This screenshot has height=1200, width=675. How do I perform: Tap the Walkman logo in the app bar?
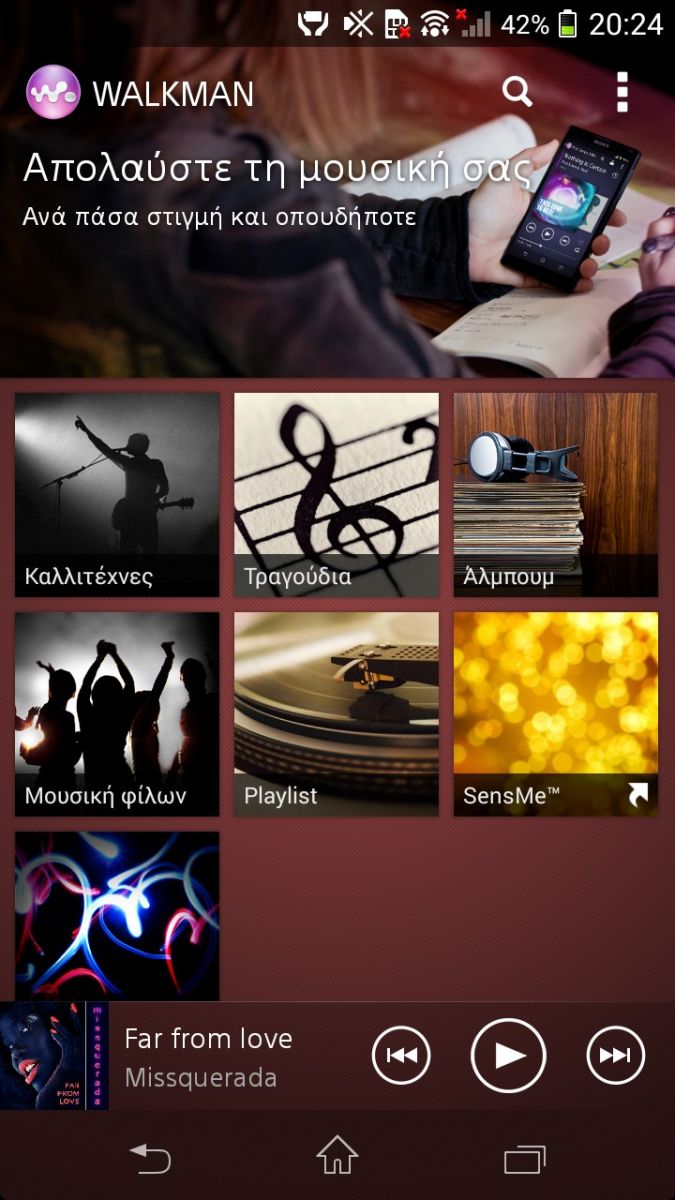(x=52, y=92)
